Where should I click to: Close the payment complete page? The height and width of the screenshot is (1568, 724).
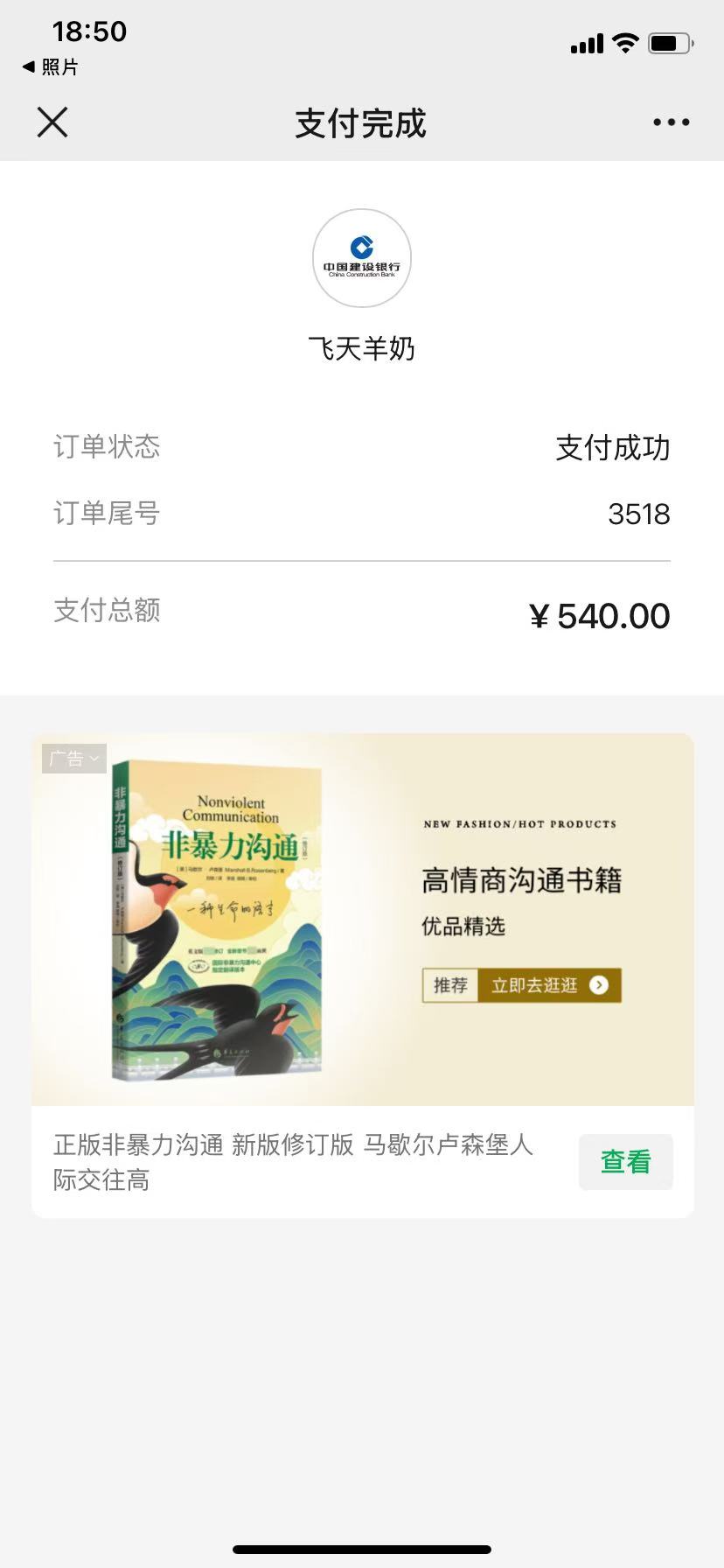click(x=52, y=122)
